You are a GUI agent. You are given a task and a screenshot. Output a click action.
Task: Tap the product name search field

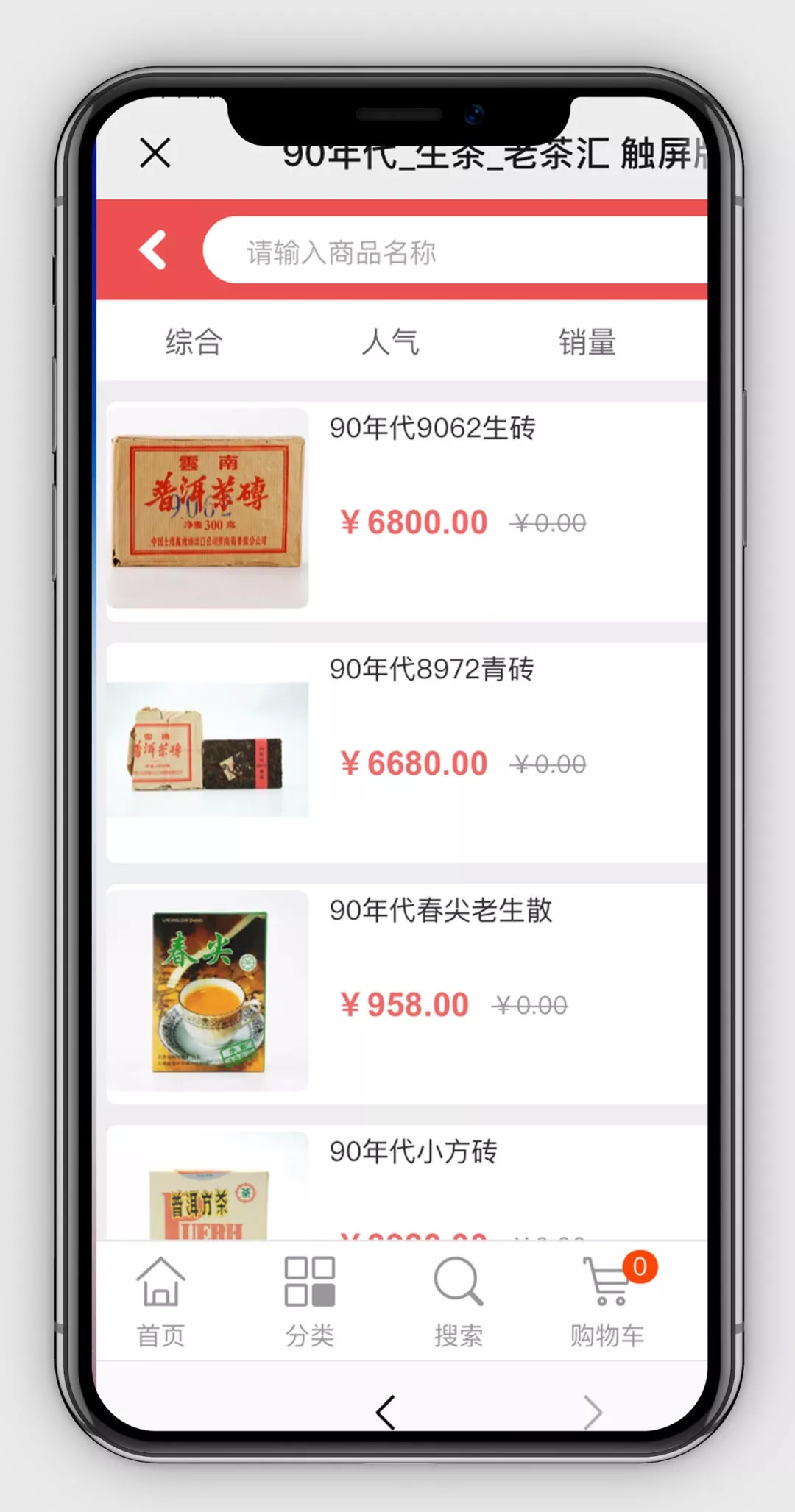tap(456, 252)
